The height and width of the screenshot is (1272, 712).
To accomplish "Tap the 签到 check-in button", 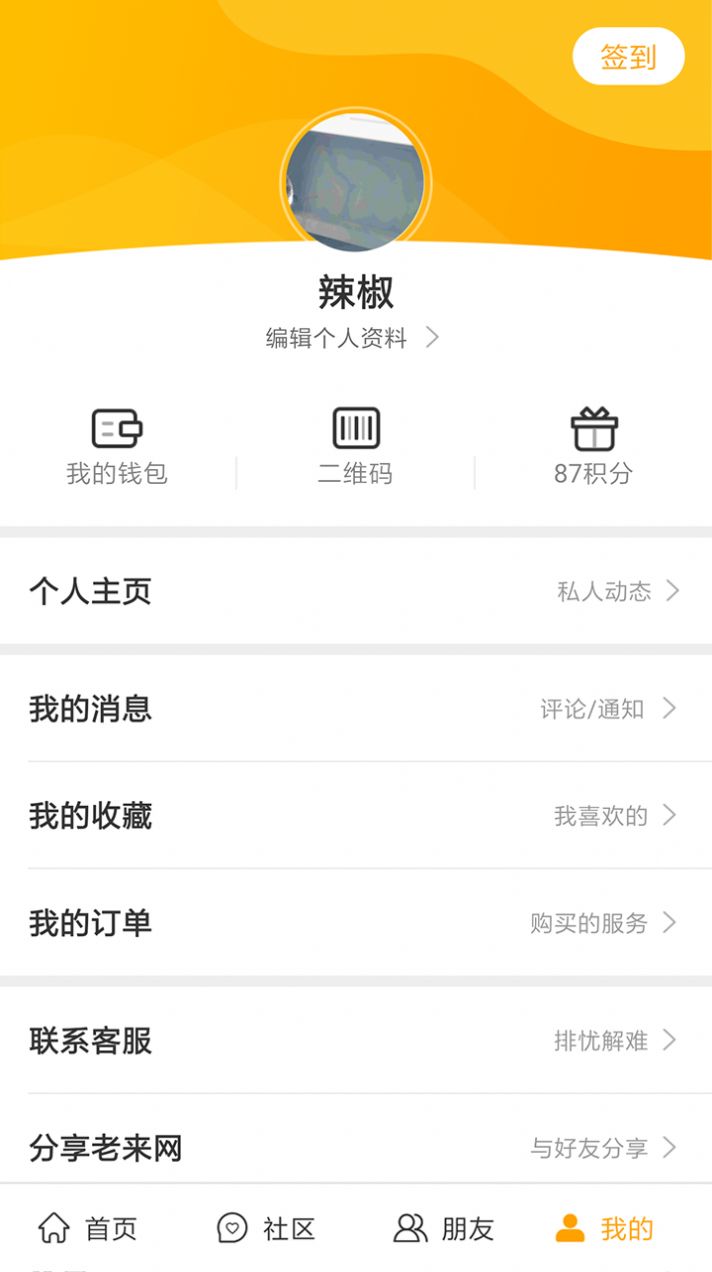I will 628,57.
